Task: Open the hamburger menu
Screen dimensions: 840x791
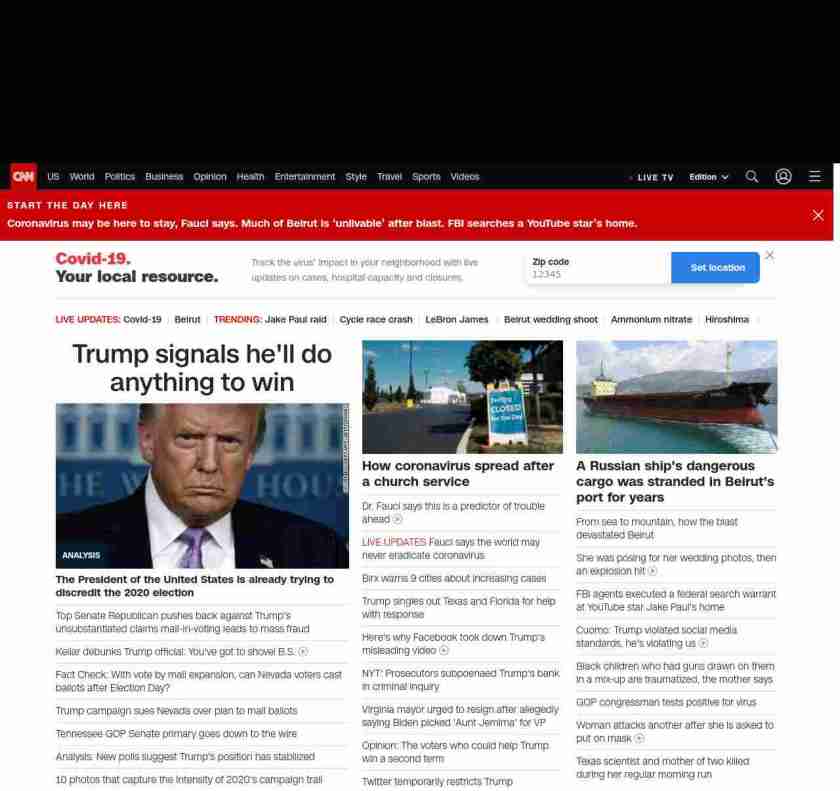Action: [814, 177]
